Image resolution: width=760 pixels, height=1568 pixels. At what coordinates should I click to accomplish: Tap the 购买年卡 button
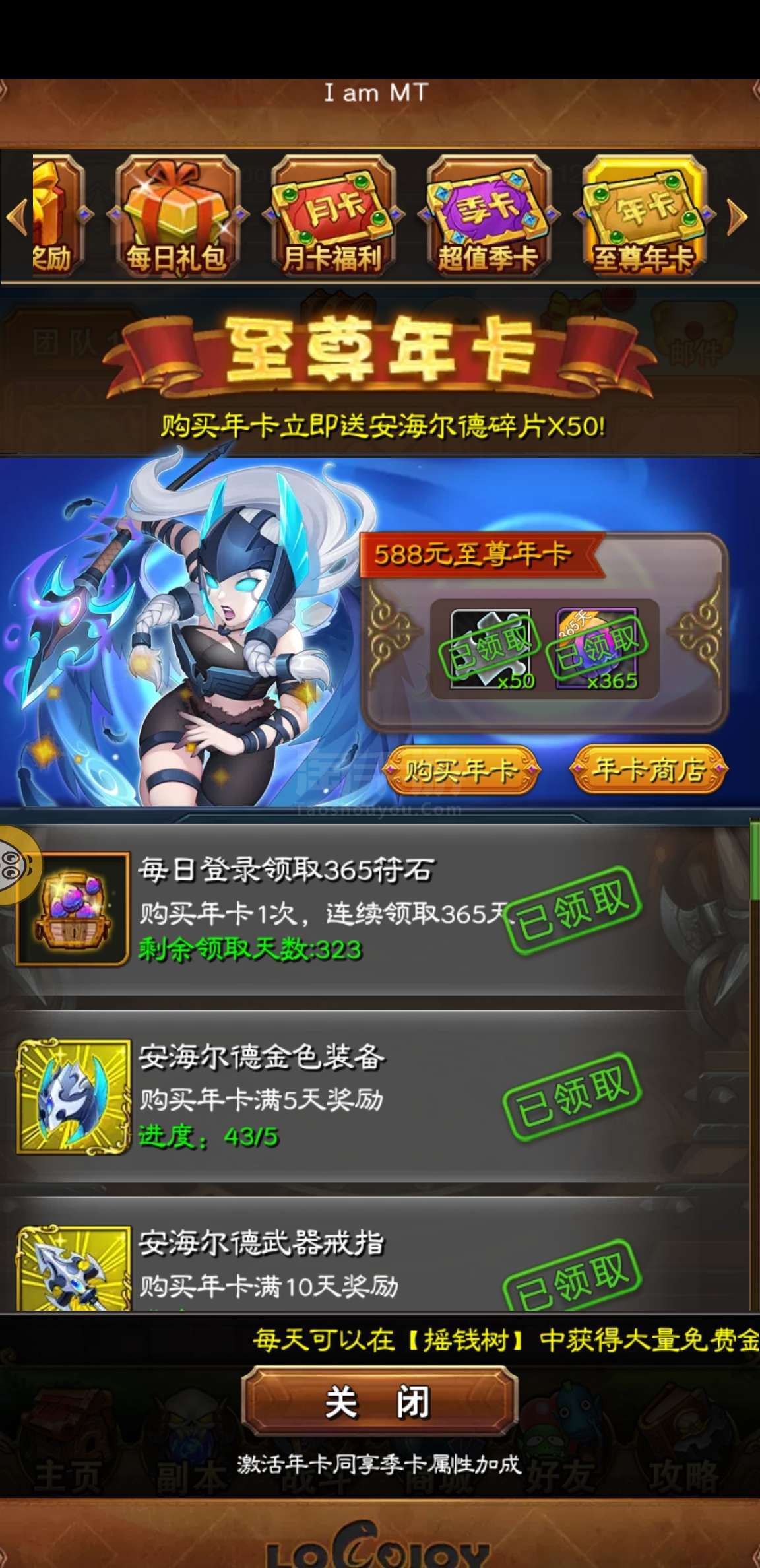461,769
